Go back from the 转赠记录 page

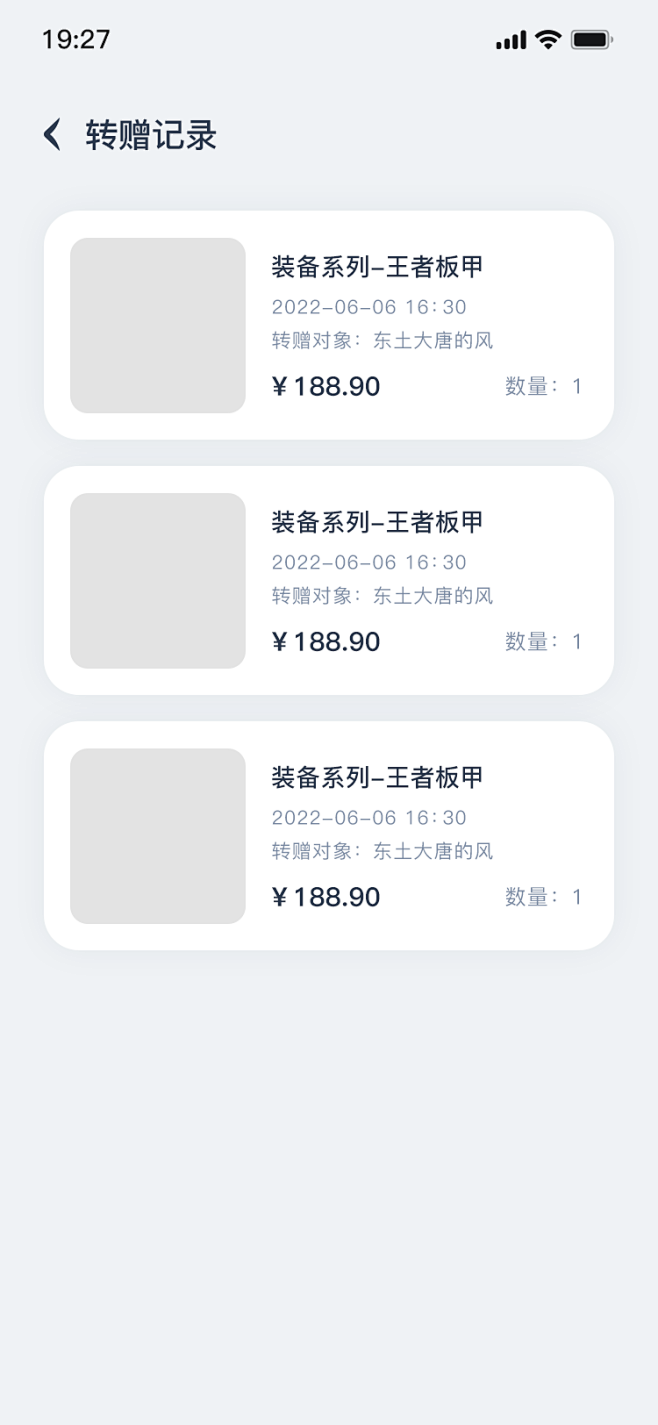[x=52, y=135]
